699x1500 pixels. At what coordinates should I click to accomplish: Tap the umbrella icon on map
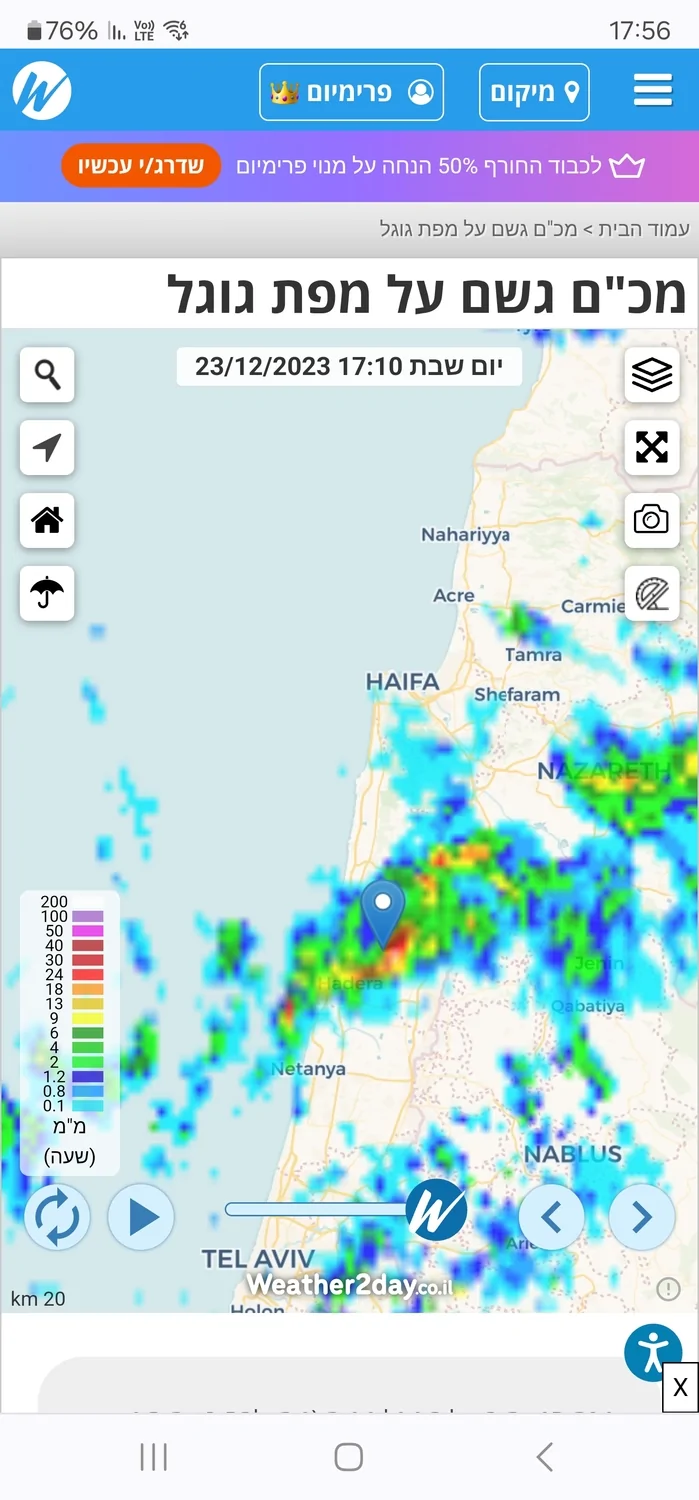[x=47, y=593]
